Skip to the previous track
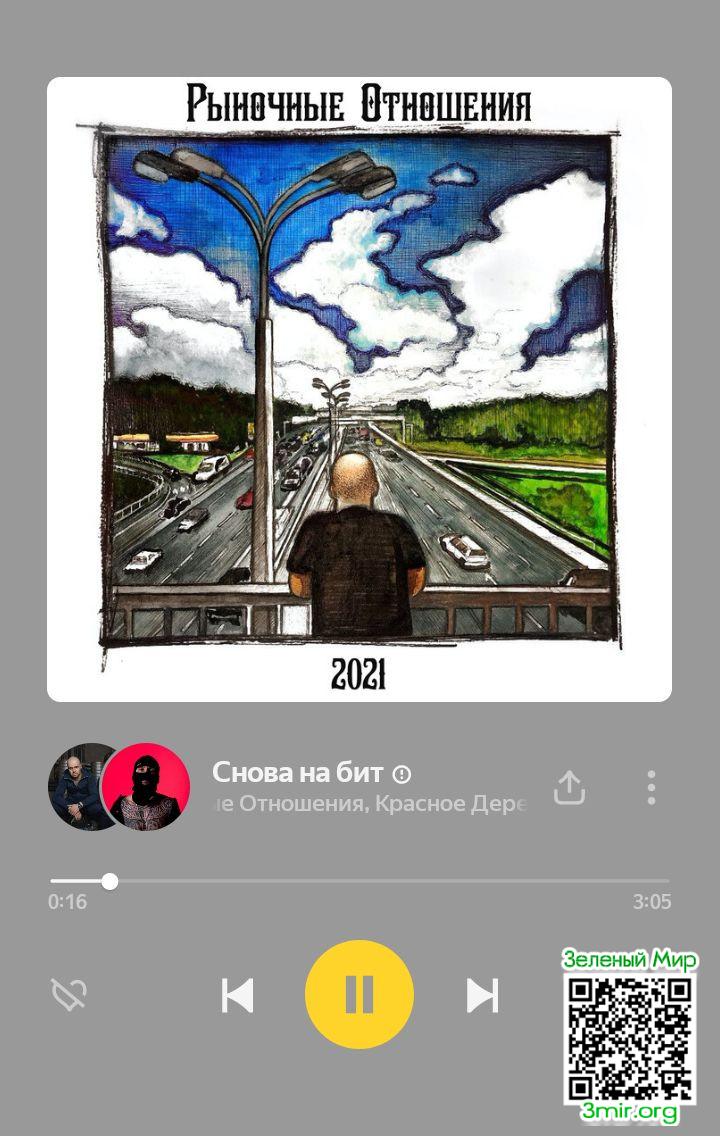Image resolution: width=720 pixels, height=1136 pixels. (x=237, y=995)
